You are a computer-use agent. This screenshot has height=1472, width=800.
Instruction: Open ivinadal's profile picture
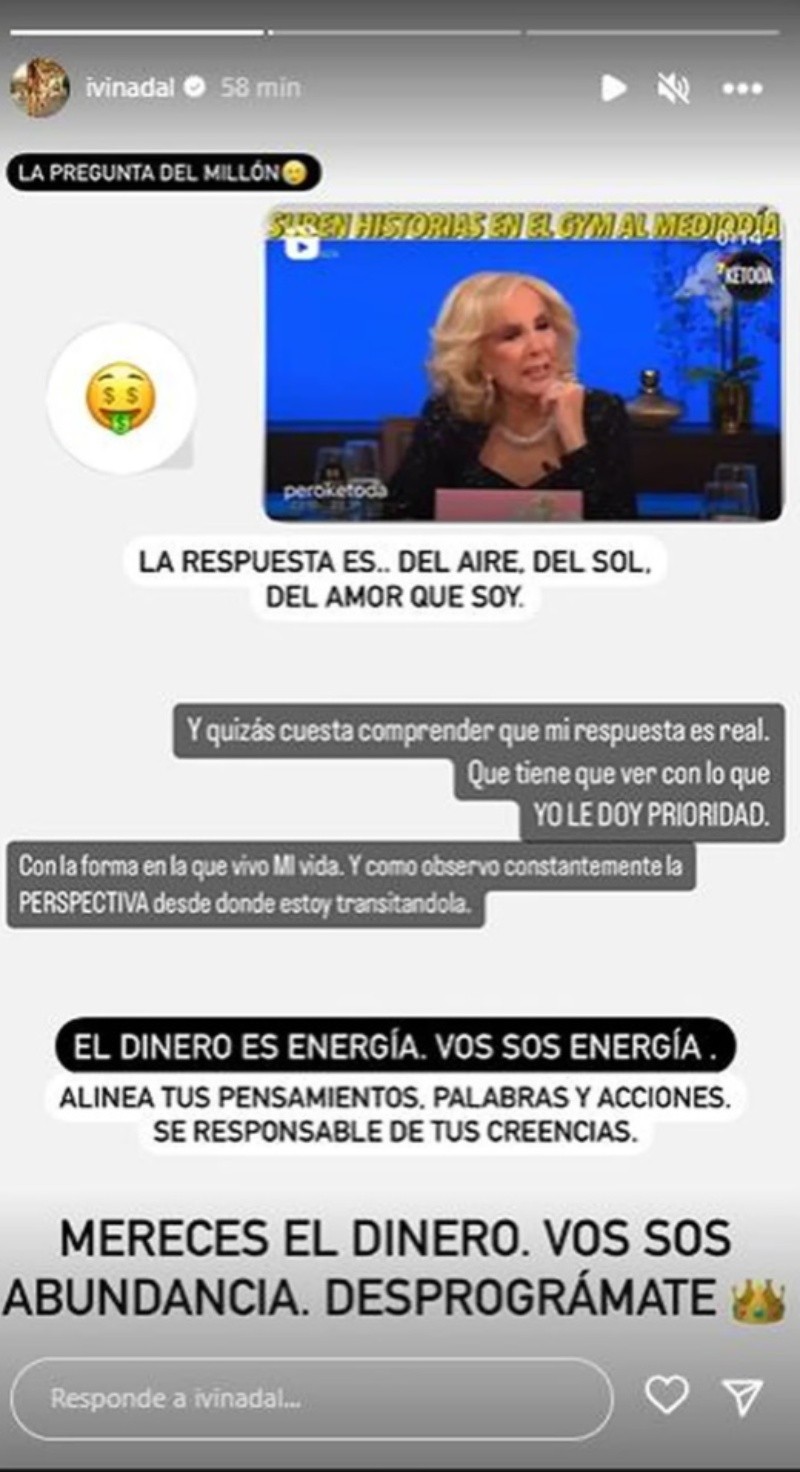[x=40, y=88]
